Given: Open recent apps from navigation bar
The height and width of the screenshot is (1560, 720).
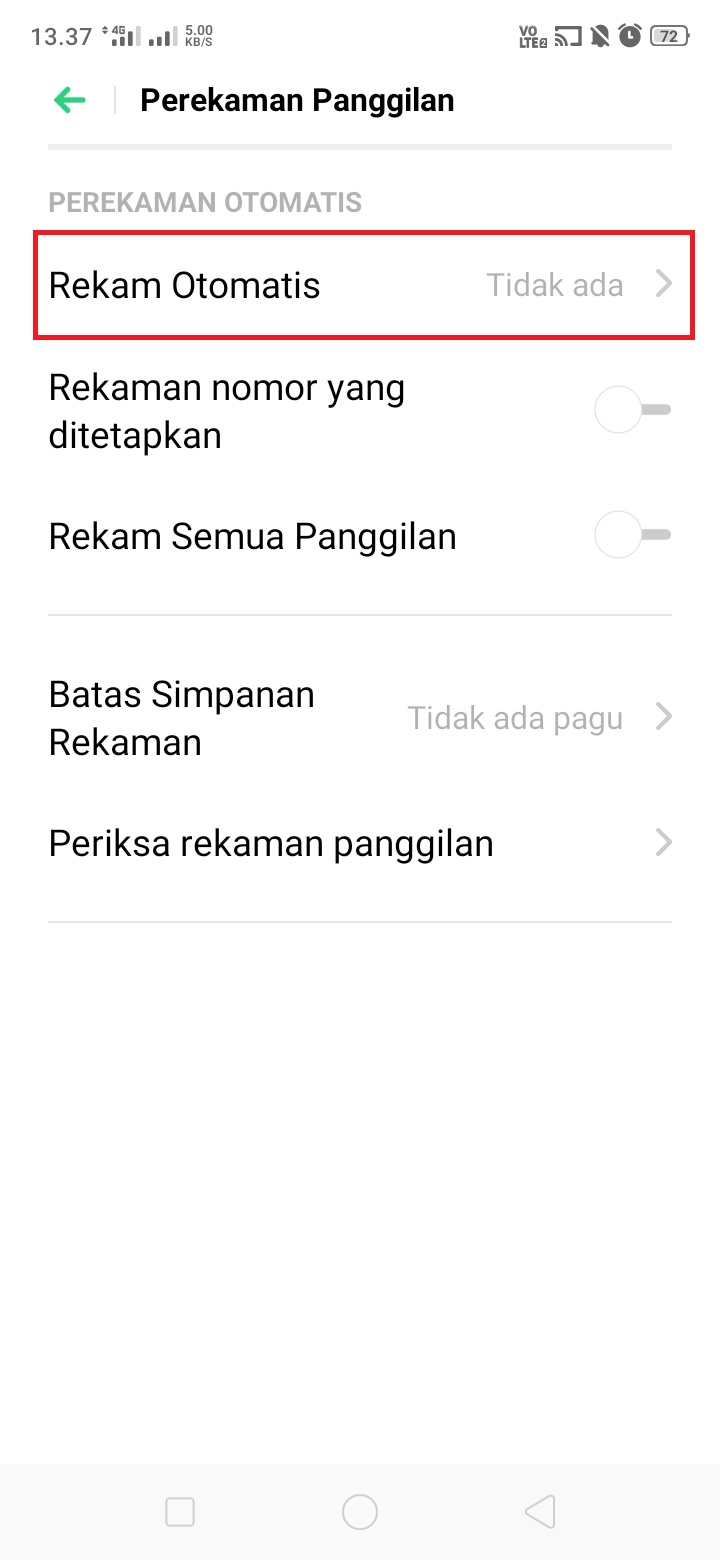Looking at the screenshot, I should (180, 1511).
